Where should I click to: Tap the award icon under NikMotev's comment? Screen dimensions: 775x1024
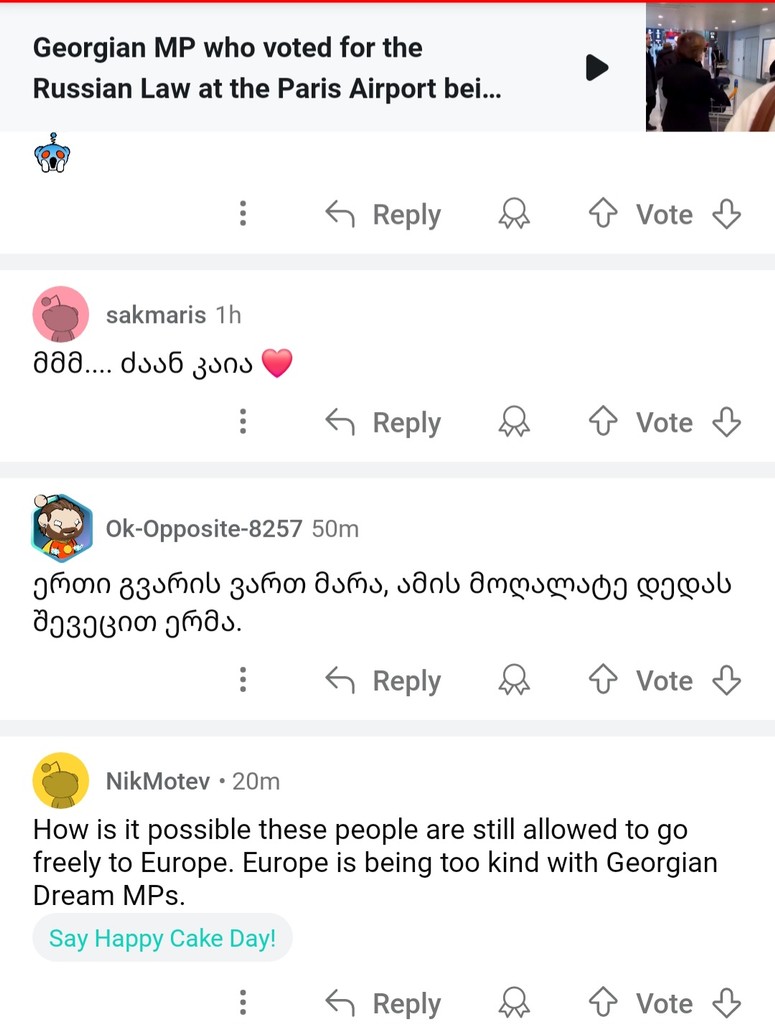514,1003
